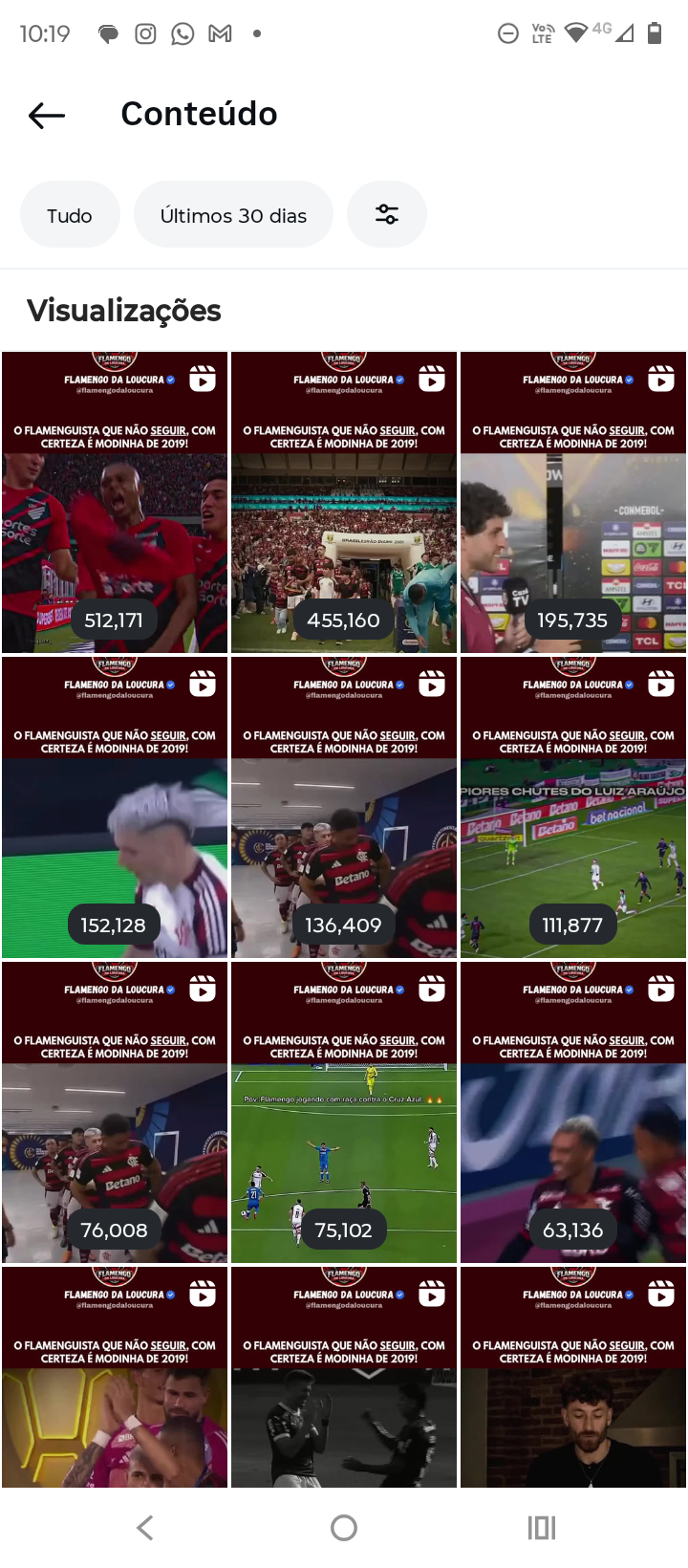Select the Tudo filter chip
The image size is (688, 1568).
click(x=70, y=215)
